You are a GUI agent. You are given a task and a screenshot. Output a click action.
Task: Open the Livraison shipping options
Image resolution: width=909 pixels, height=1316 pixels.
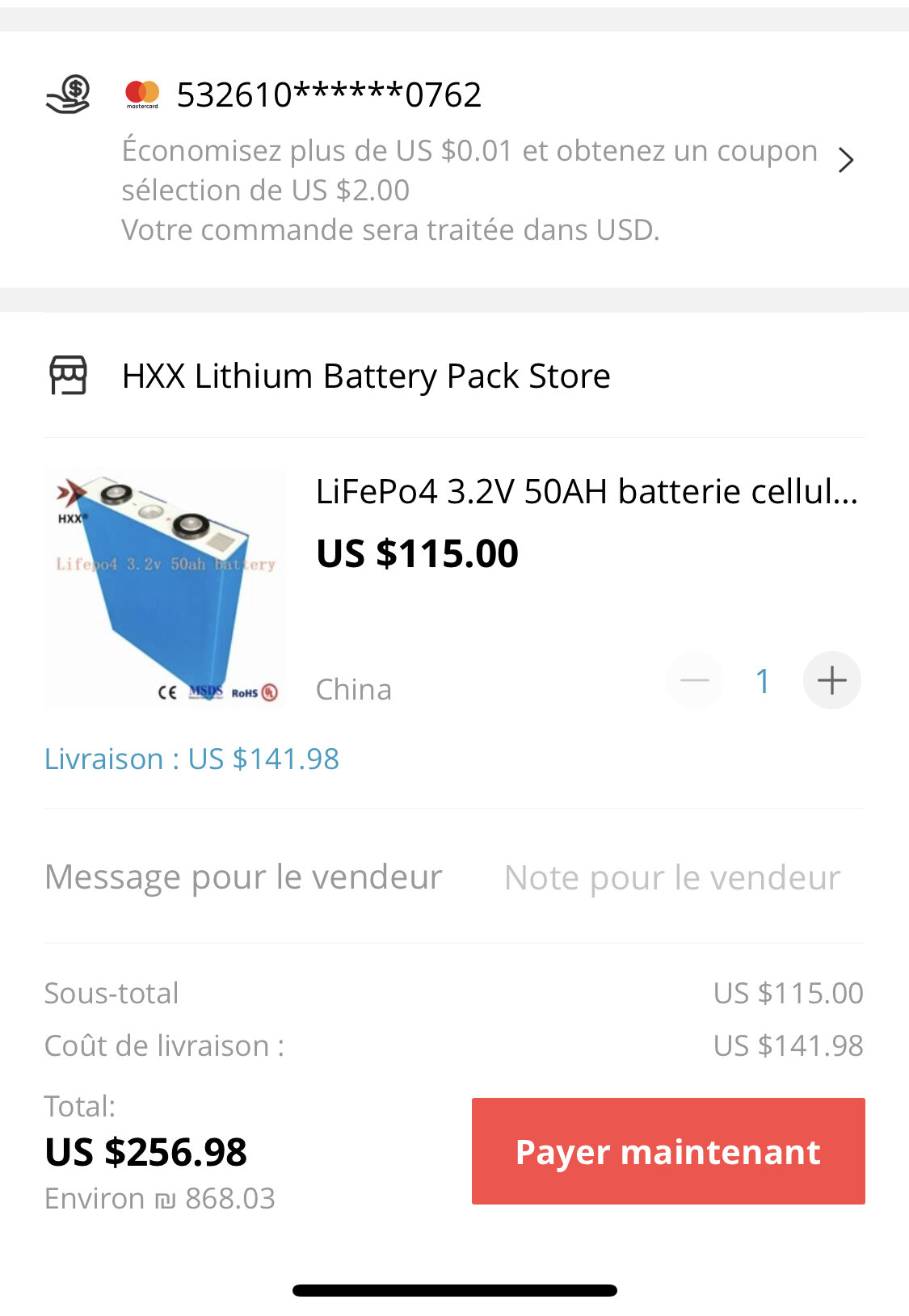coord(192,759)
